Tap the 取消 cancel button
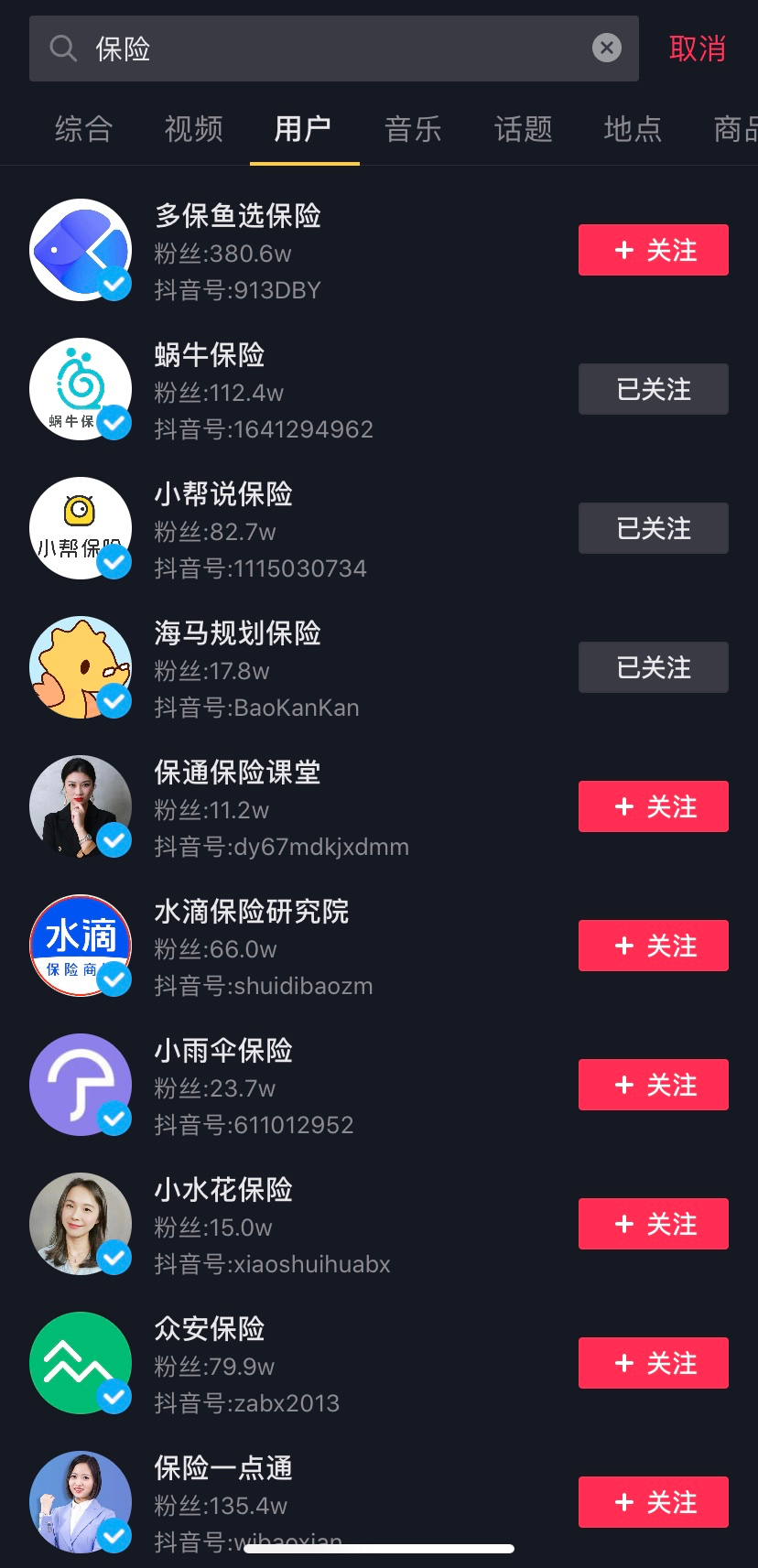Screen dimensions: 758x1568 click(697, 49)
